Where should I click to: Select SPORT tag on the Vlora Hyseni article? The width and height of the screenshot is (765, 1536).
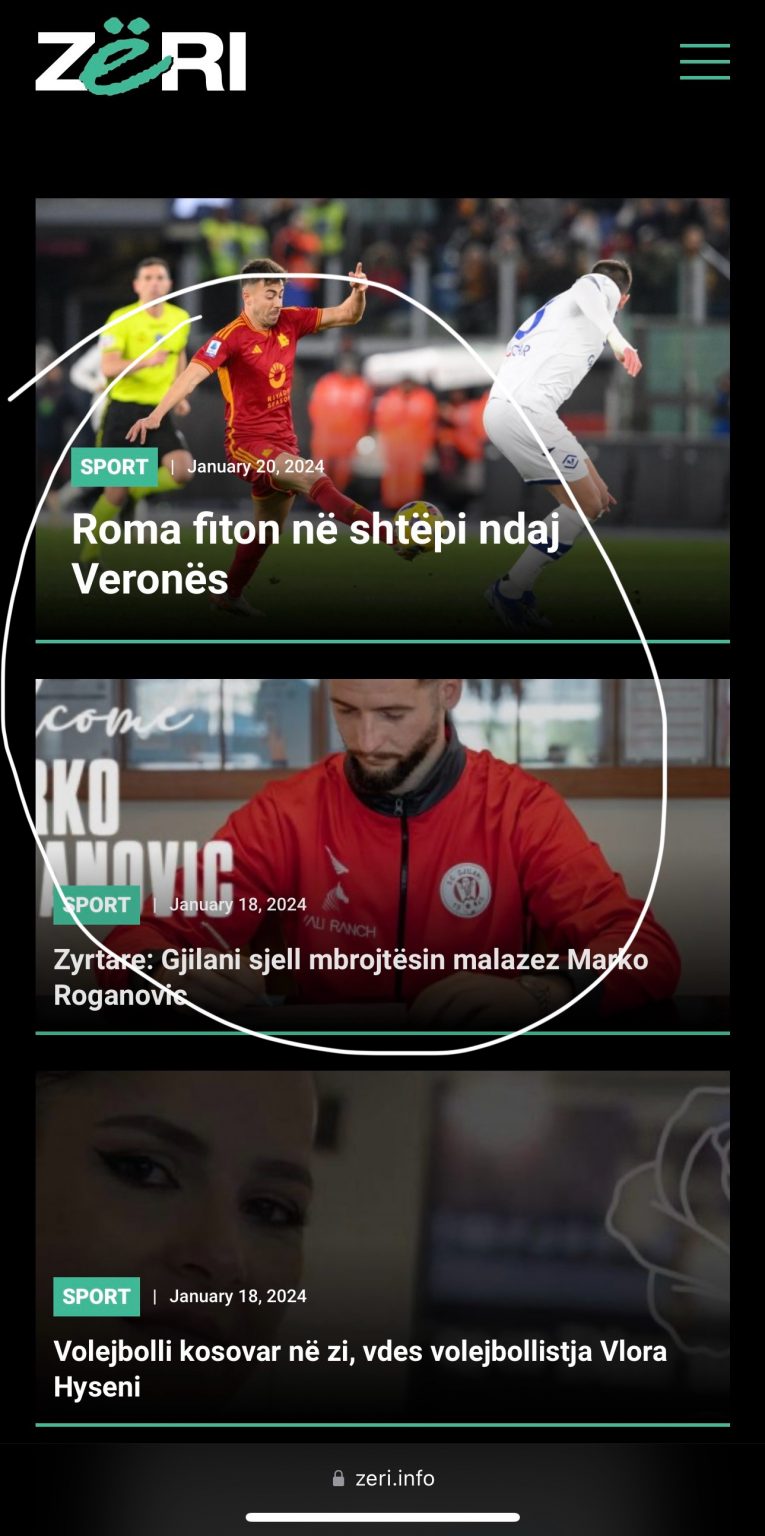pyautogui.click(x=96, y=1297)
